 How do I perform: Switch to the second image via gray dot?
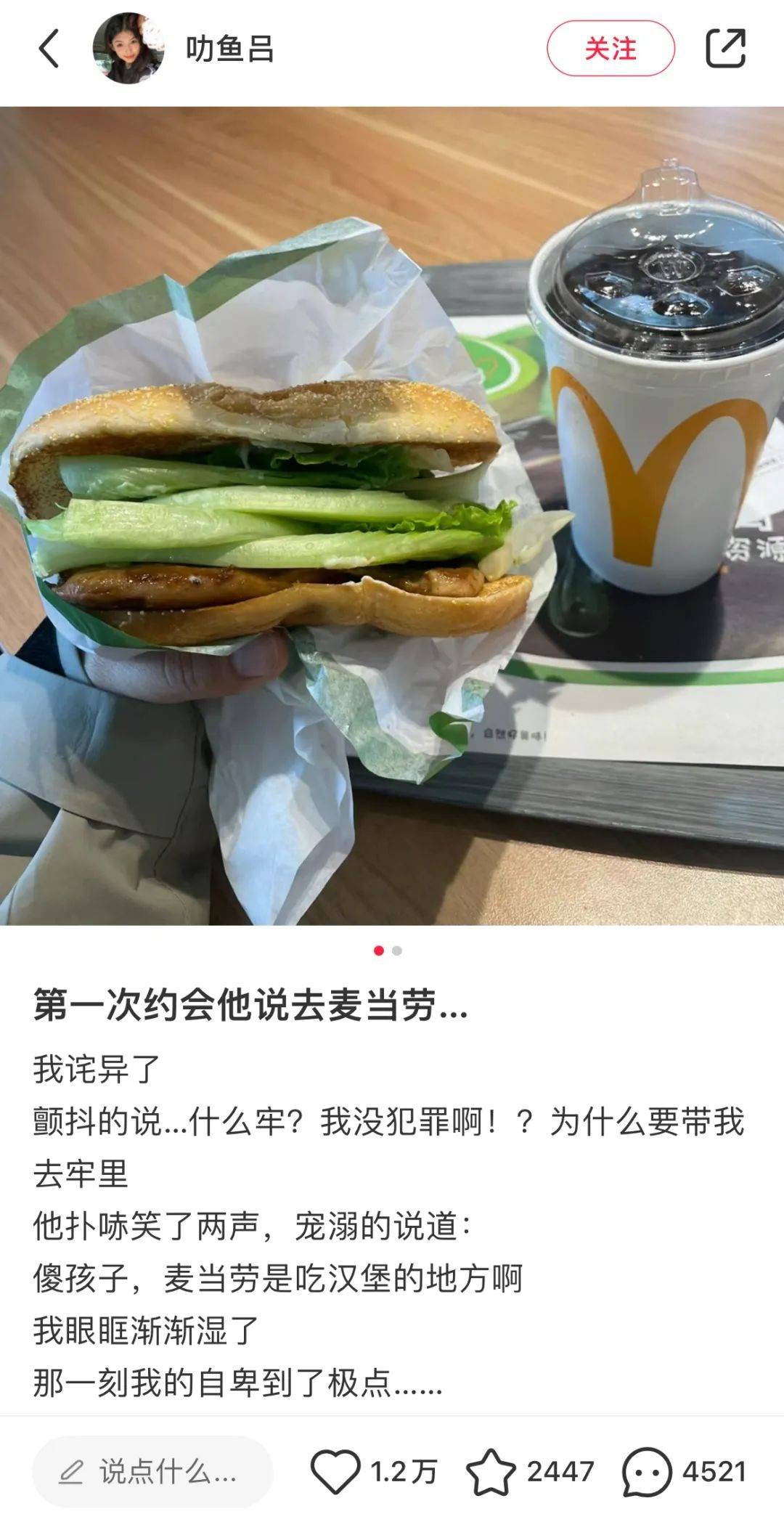398,948
